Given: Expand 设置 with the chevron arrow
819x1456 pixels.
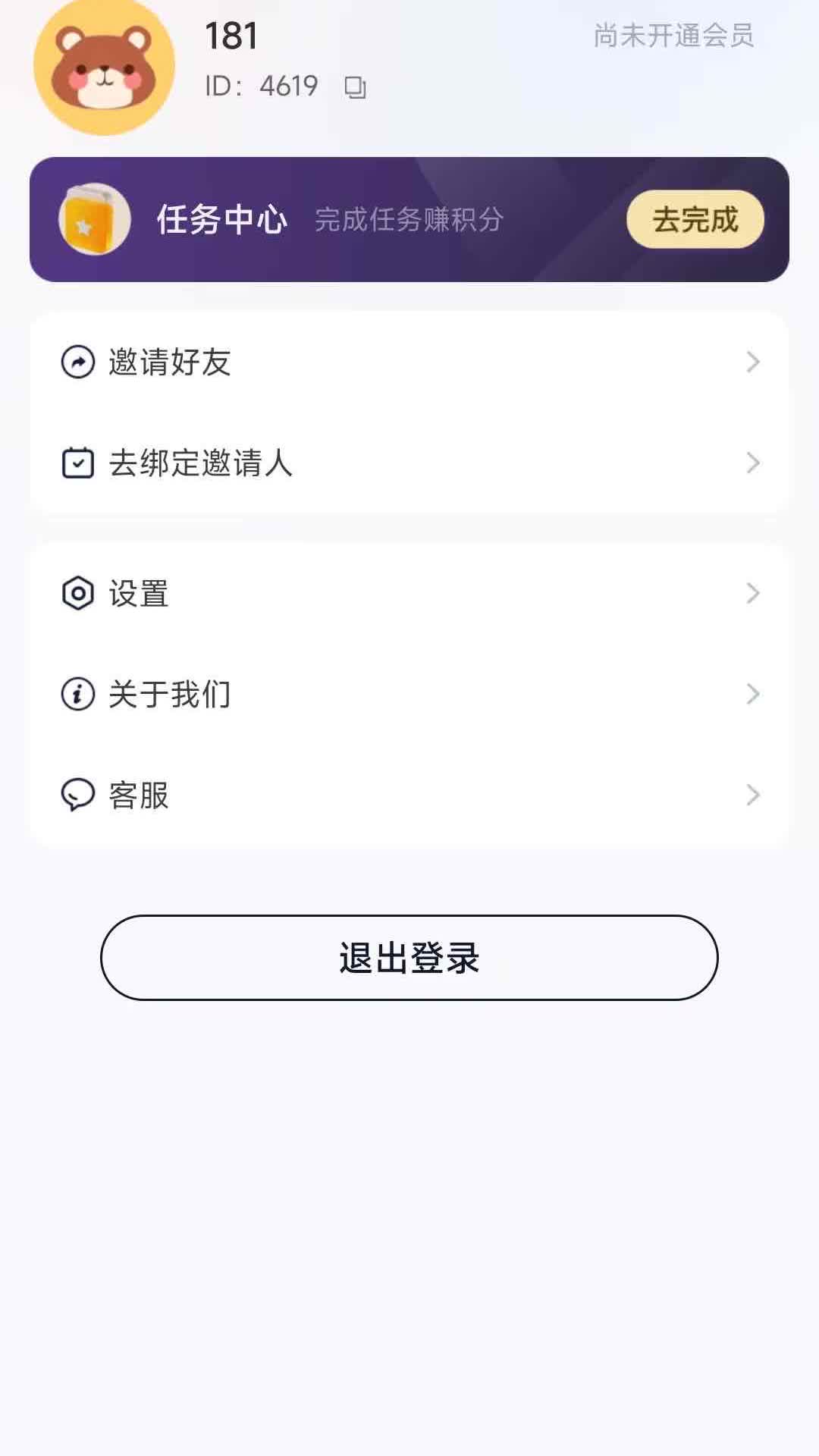Looking at the screenshot, I should (x=752, y=594).
